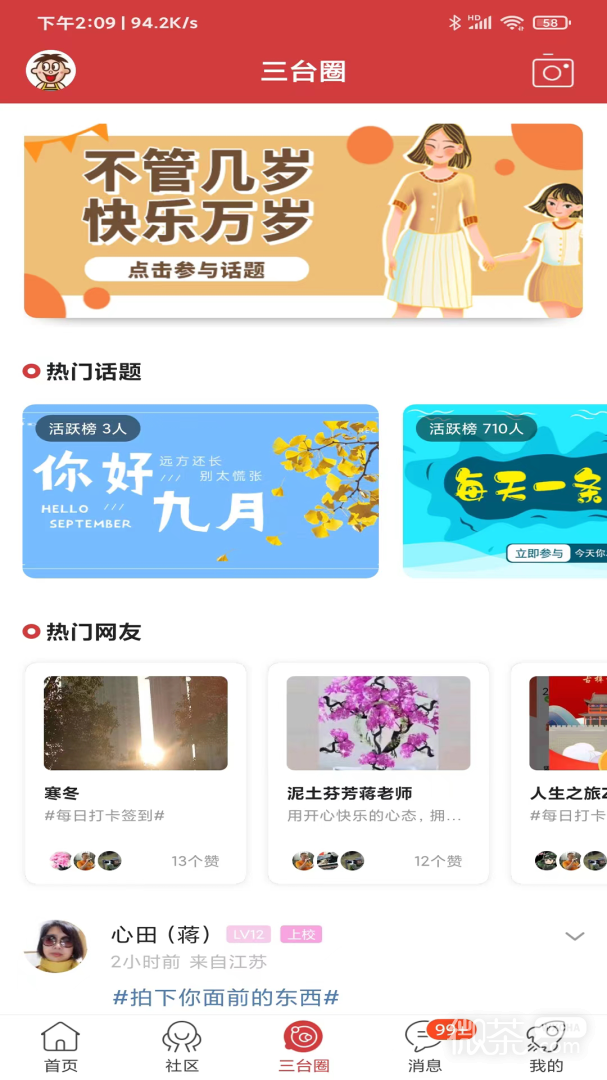The image size is (607, 1080).
Task: Open the profile avatar in the top bar
Action: pos(50,71)
